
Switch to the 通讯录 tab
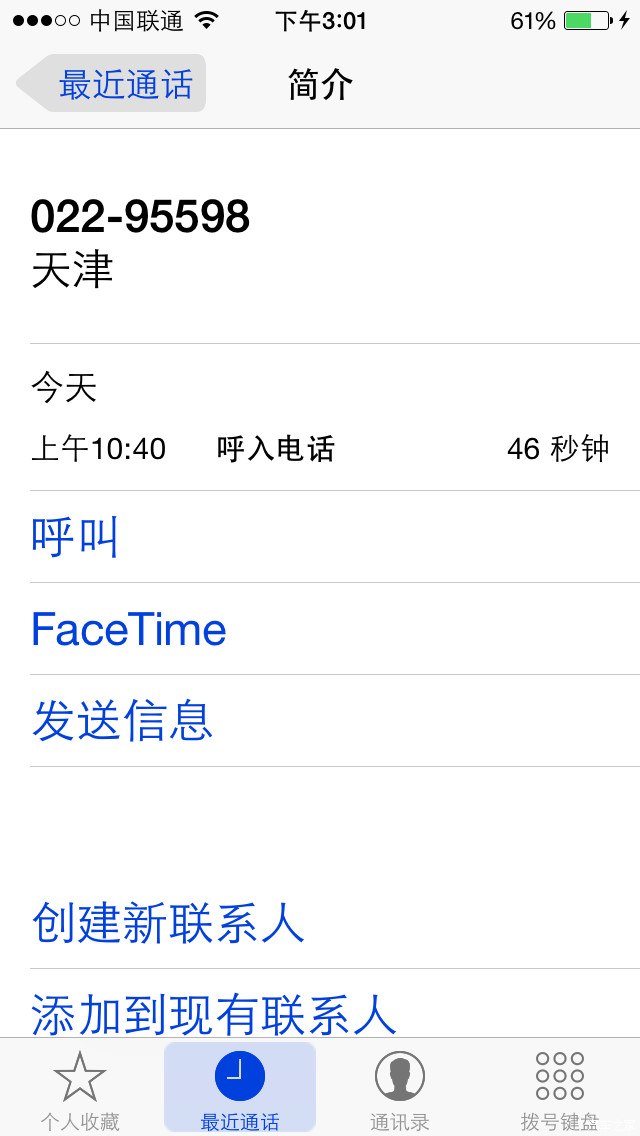[400, 1088]
